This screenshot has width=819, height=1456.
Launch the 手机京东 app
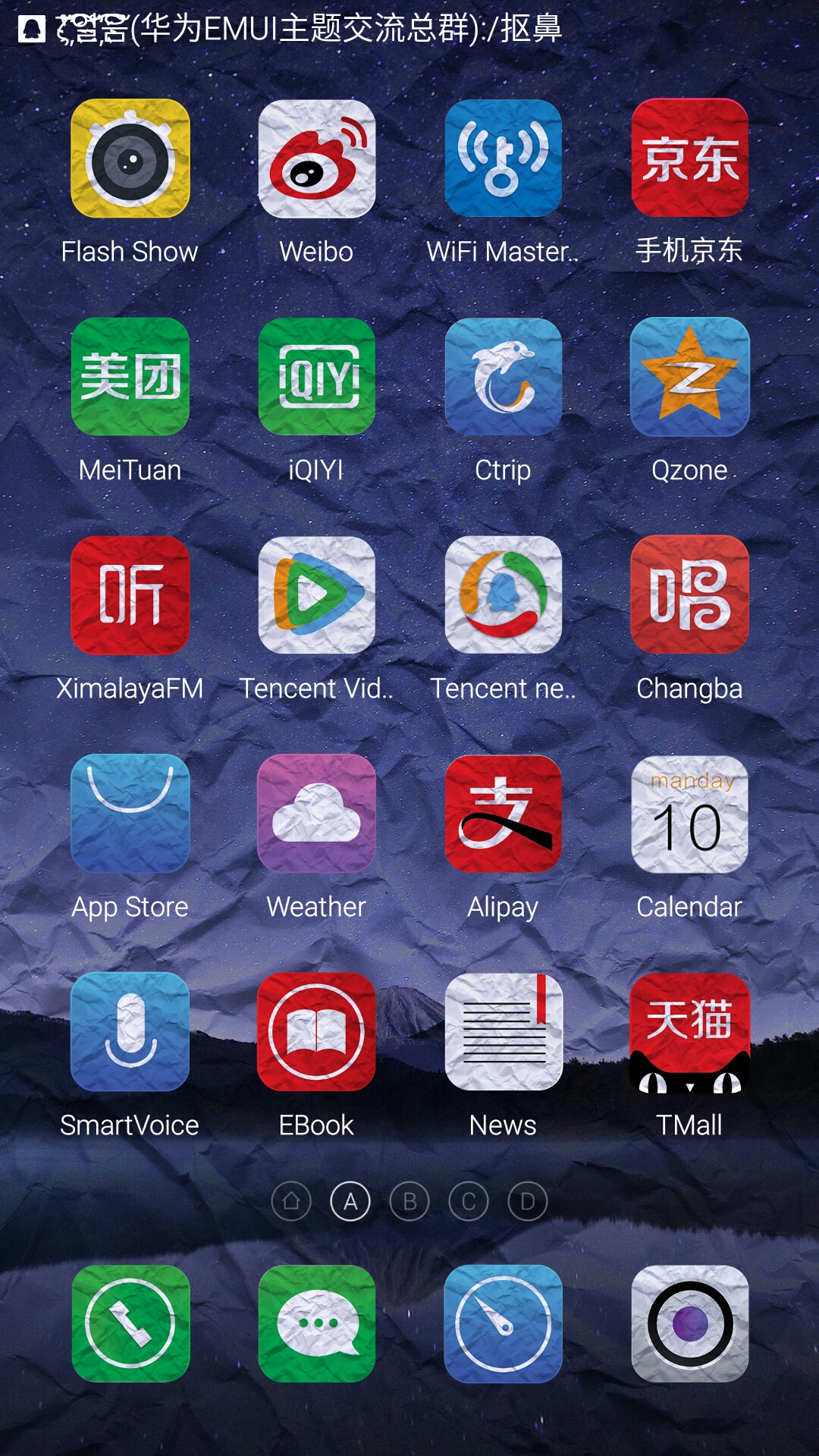(x=689, y=158)
